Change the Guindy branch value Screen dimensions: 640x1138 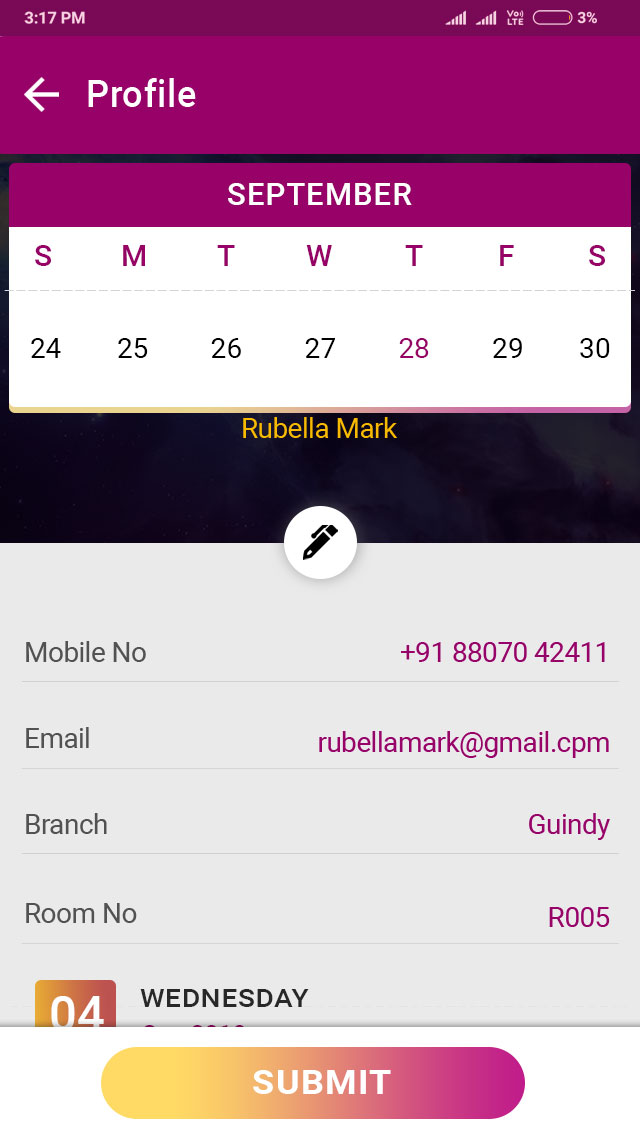click(568, 825)
